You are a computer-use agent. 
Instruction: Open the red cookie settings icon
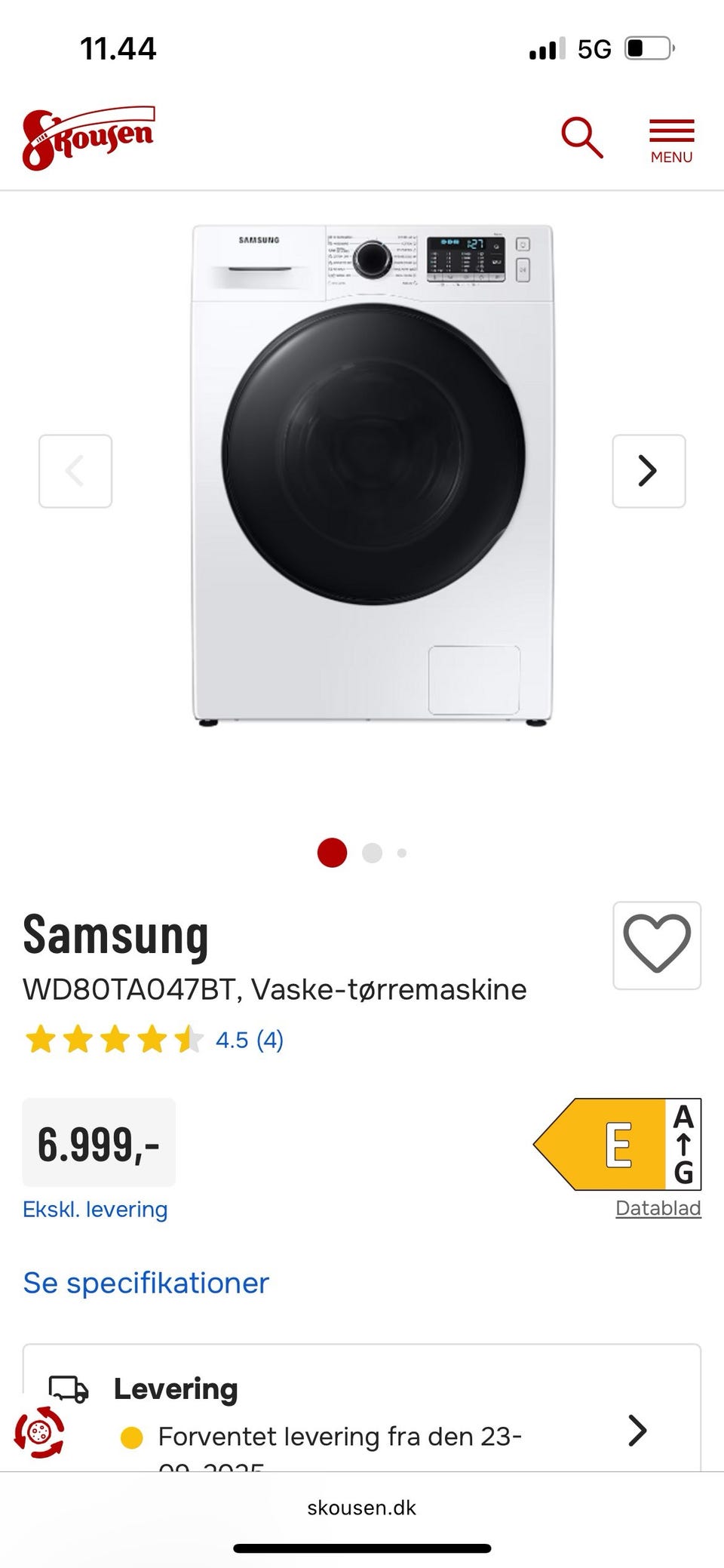(39, 1431)
